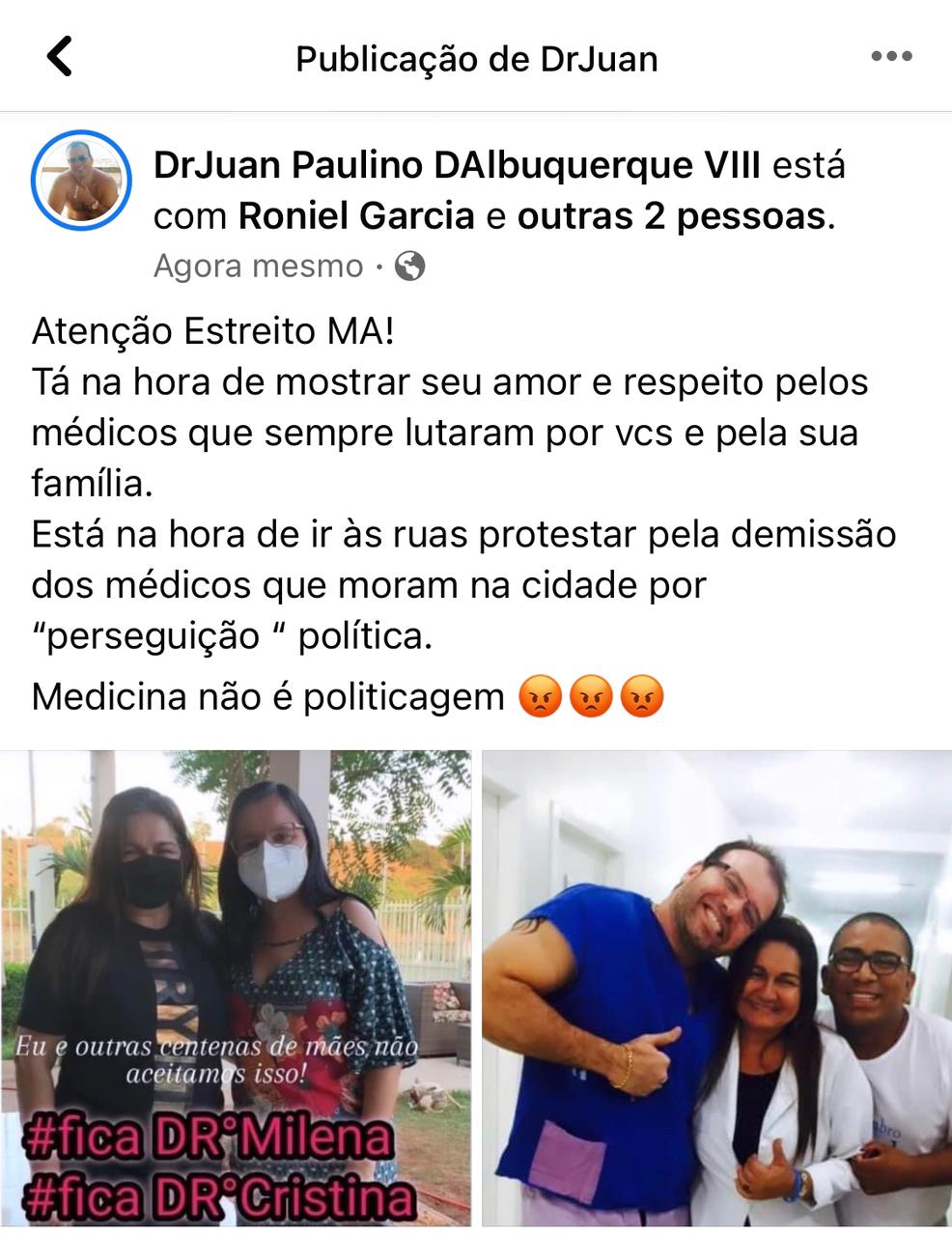
Task: Go back using the top-left arrow
Action: pos(60,57)
